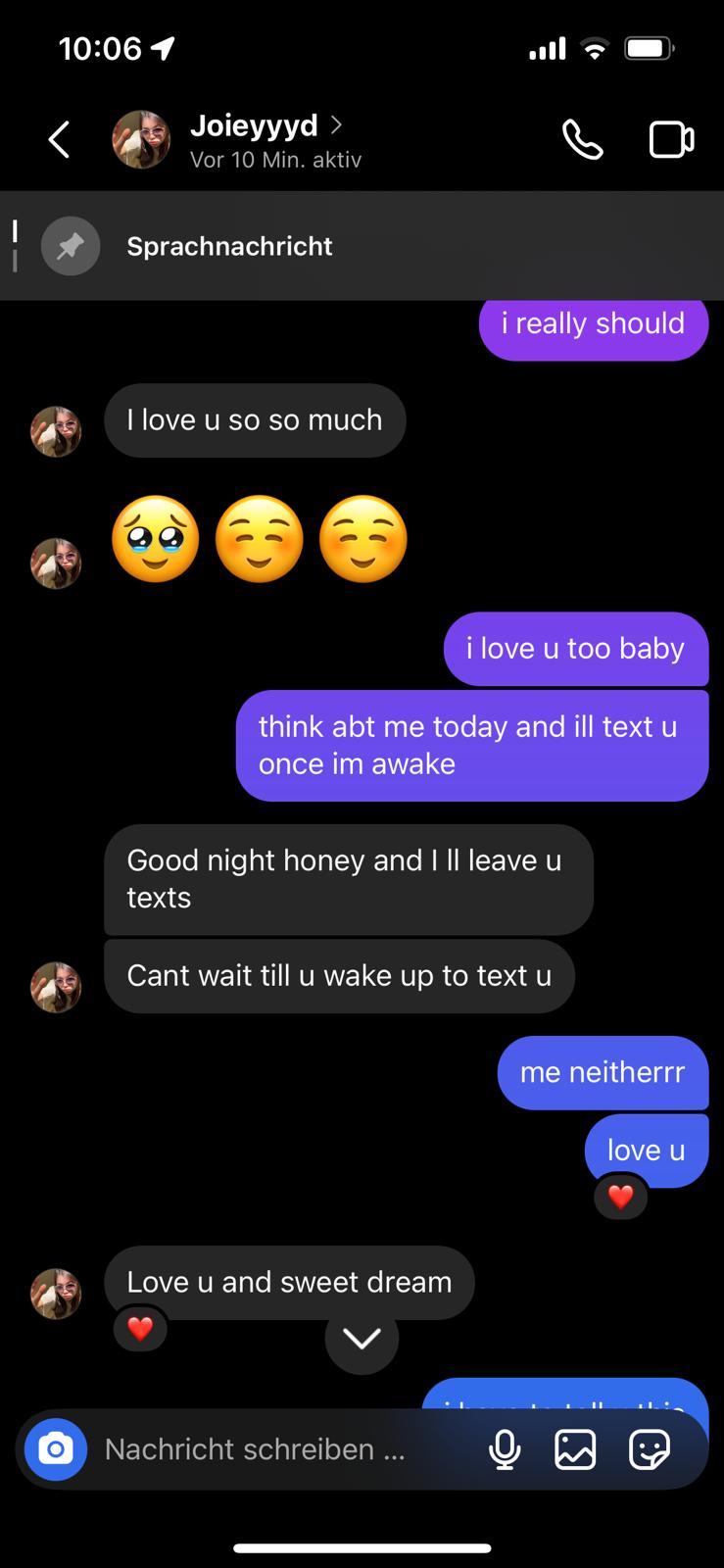Tap avatar beside "I love u so so much"

tap(56, 431)
